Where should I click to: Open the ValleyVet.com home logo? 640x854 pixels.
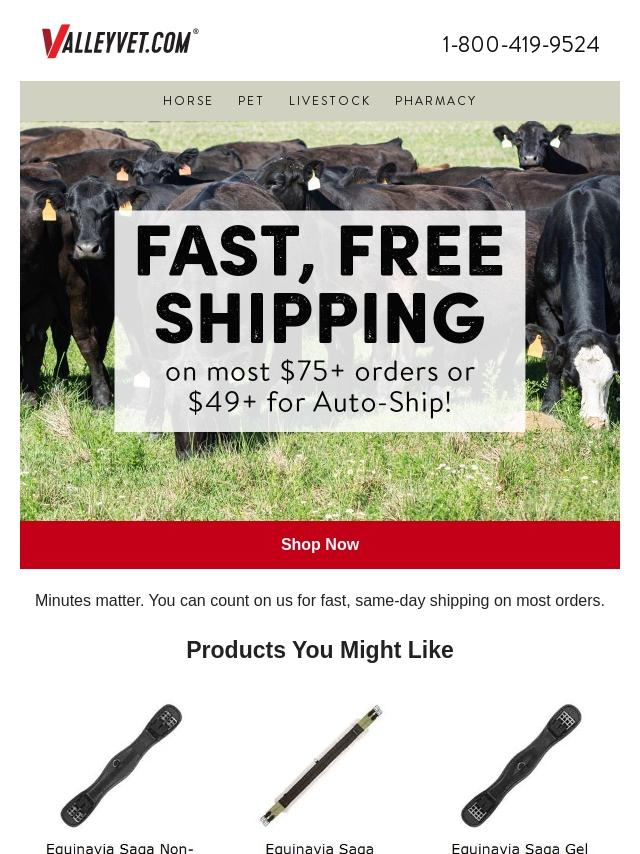pyautogui.click(x=120, y=42)
